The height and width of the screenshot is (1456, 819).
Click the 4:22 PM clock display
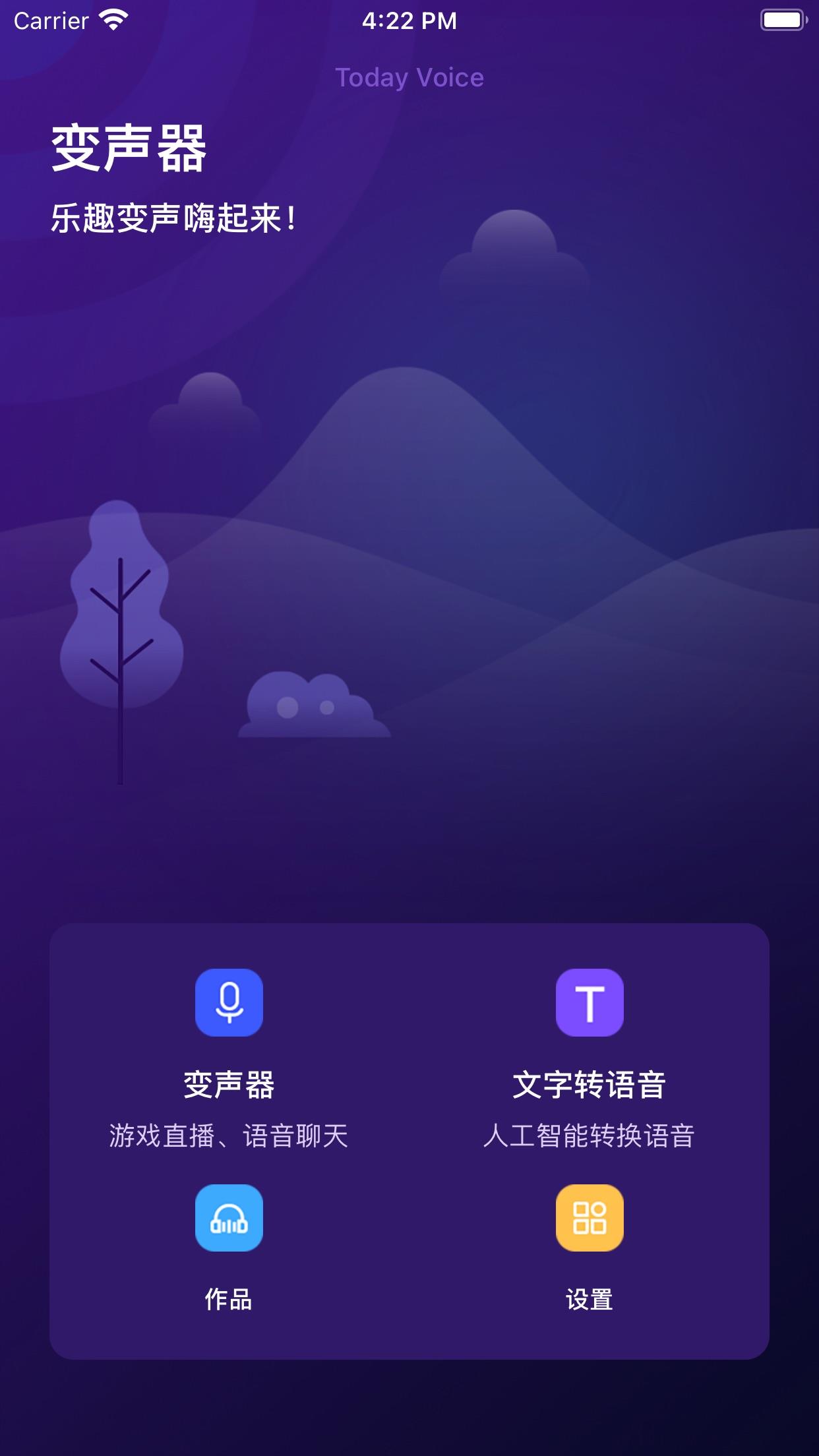[x=409, y=21]
